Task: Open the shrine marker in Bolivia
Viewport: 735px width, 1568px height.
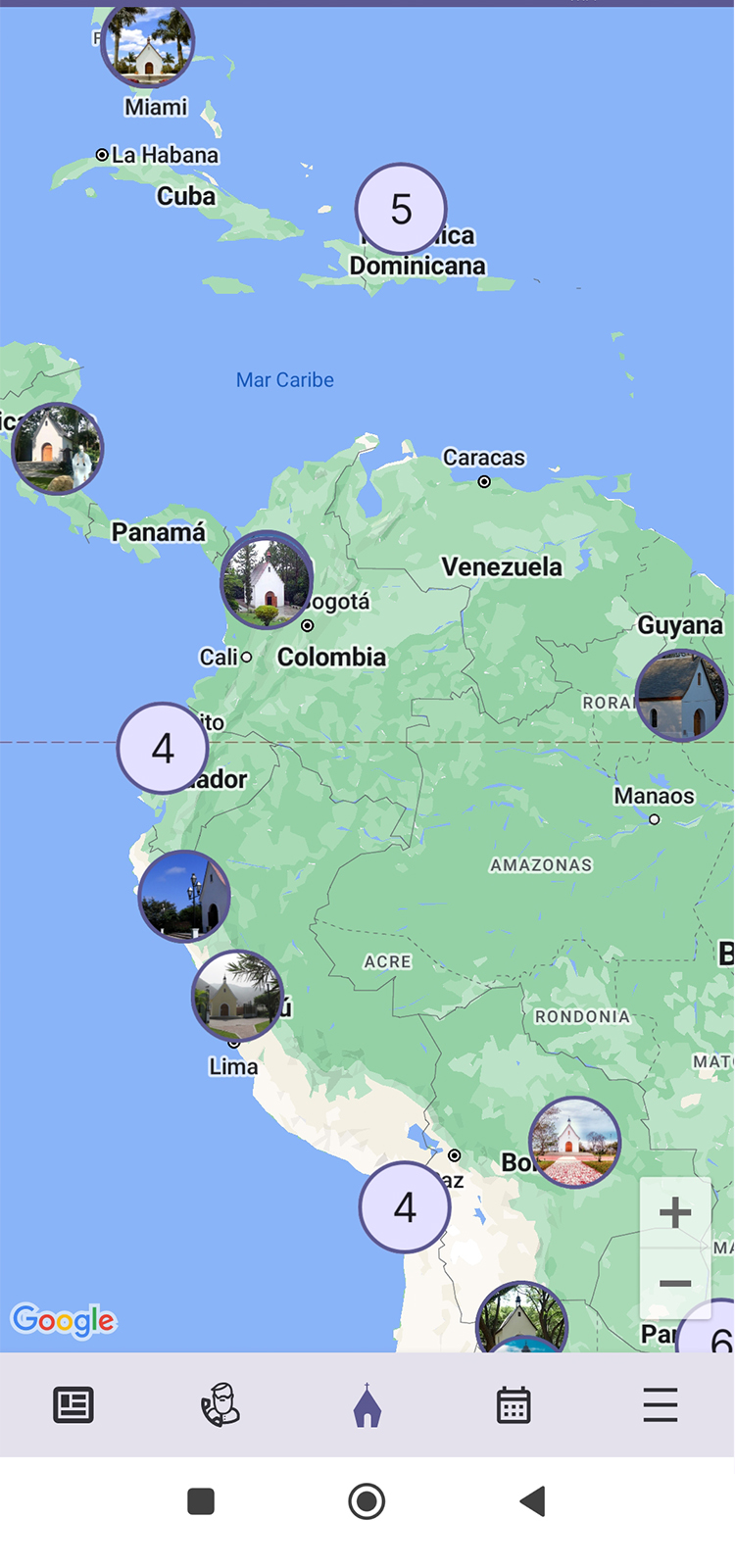Action: (x=574, y=1142)
